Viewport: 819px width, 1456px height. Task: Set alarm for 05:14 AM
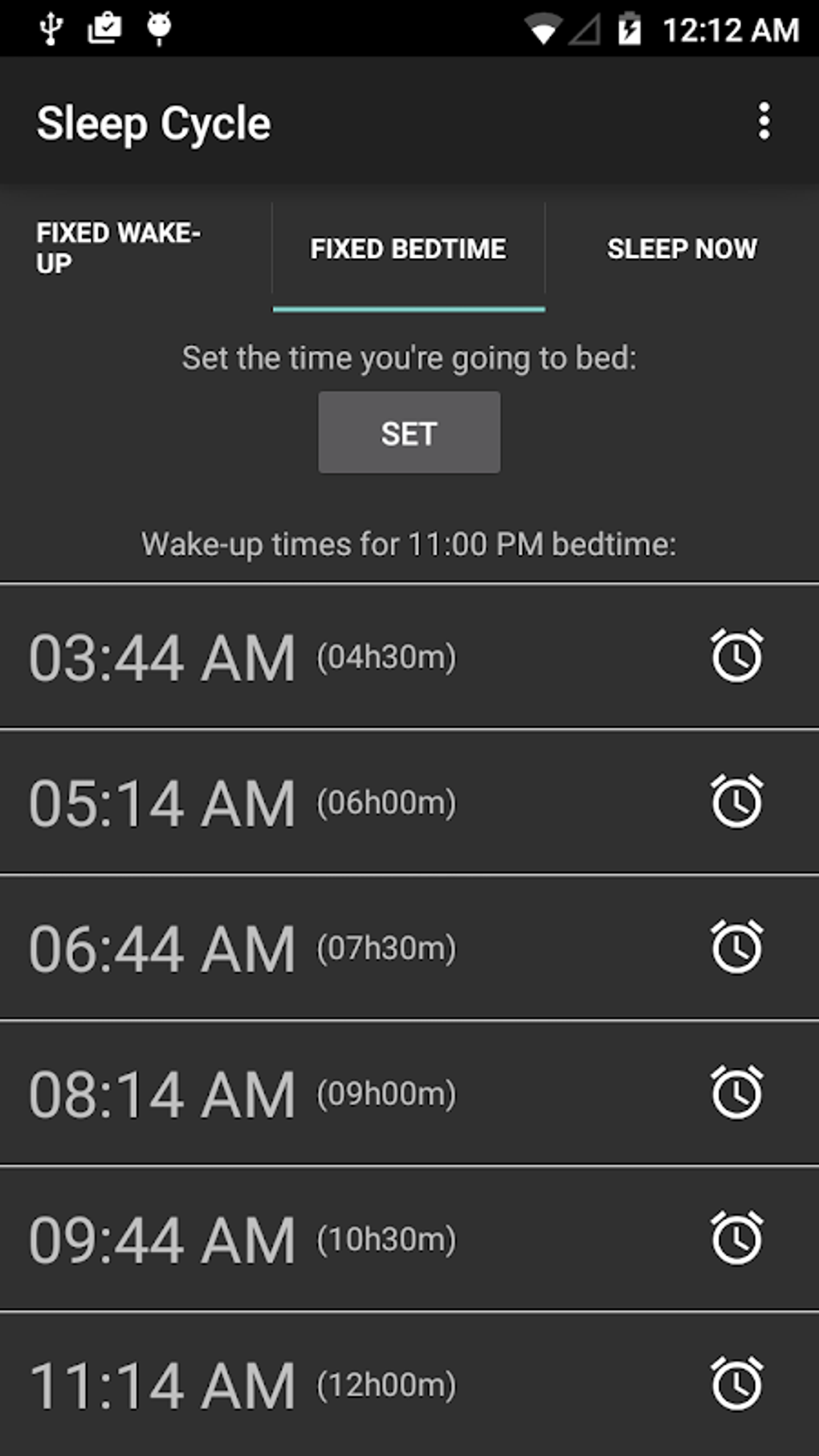tap(736, 801)
